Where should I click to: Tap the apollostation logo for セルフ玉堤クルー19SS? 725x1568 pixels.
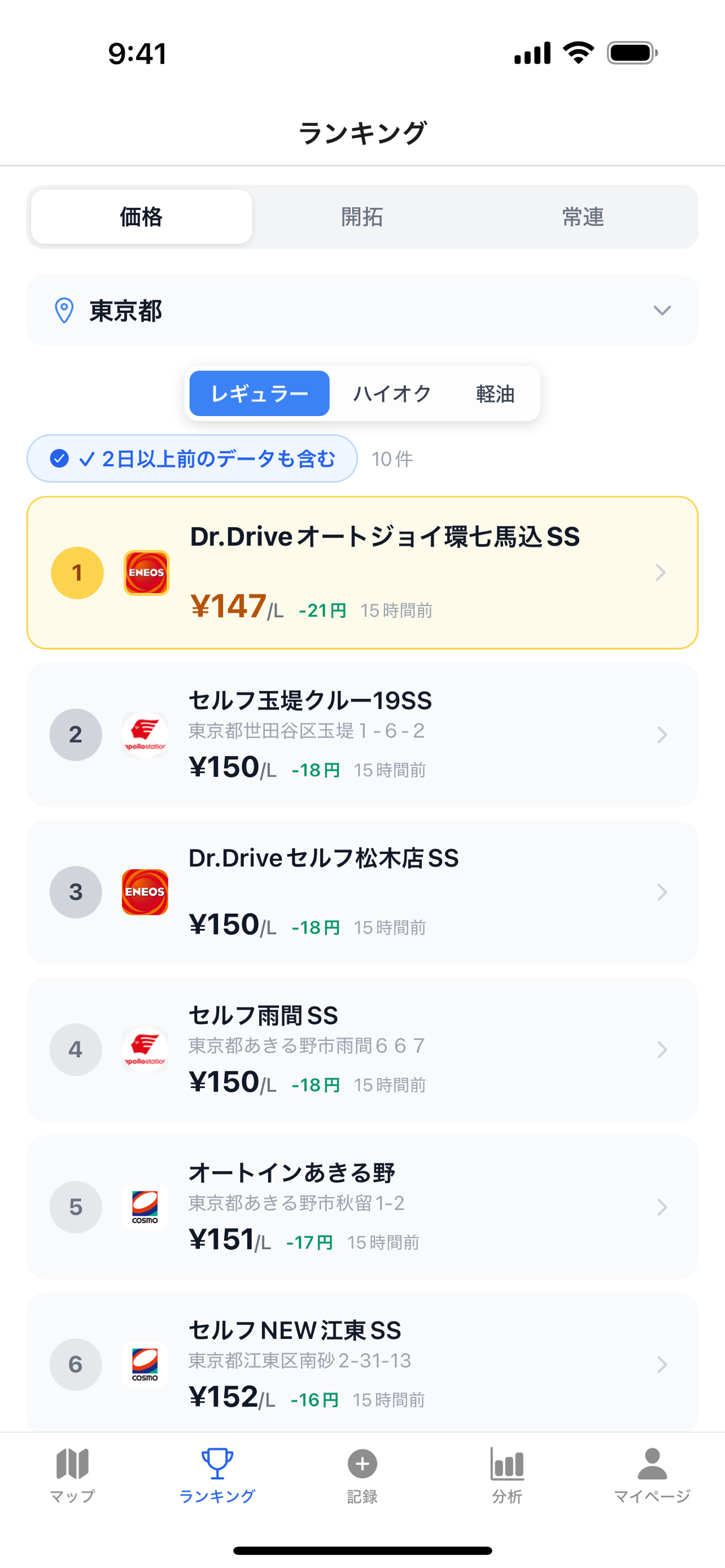tap(146, 735)
